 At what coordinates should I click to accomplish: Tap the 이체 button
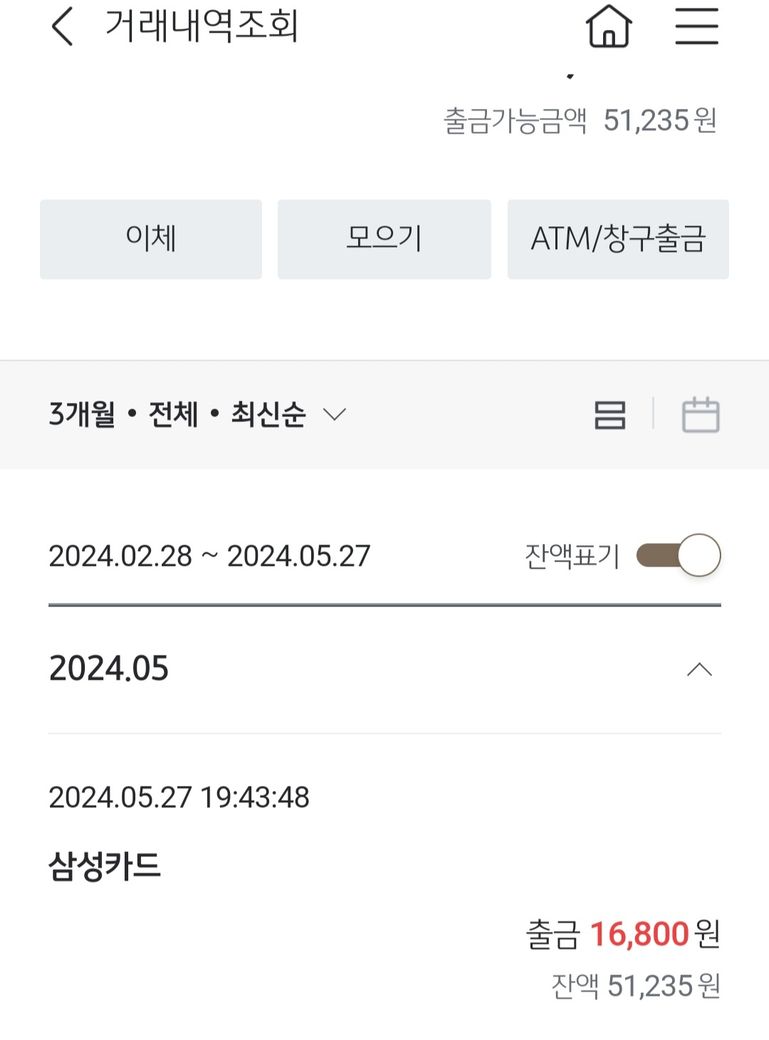point(151,239)
